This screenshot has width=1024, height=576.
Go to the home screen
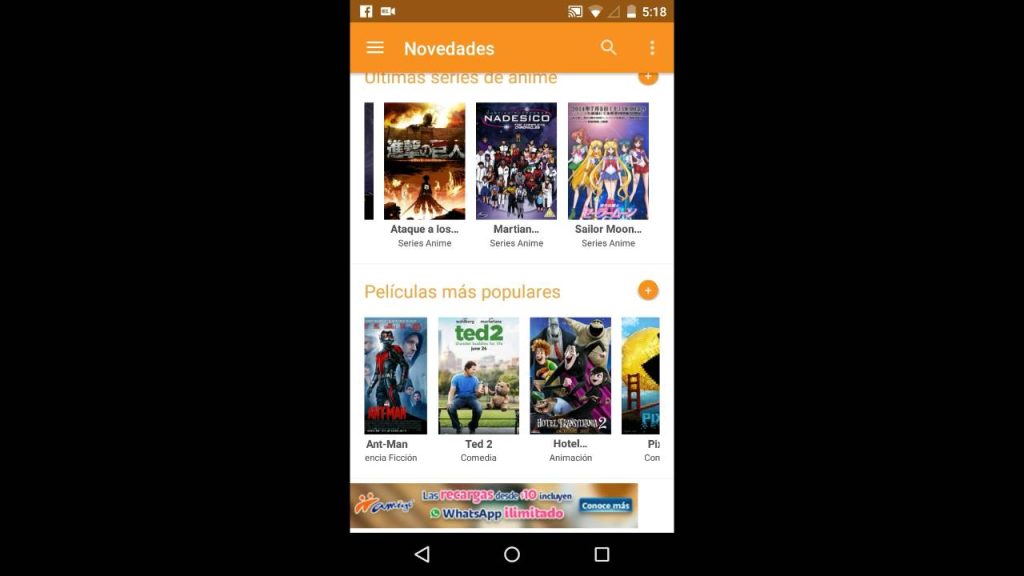(512, 554)
